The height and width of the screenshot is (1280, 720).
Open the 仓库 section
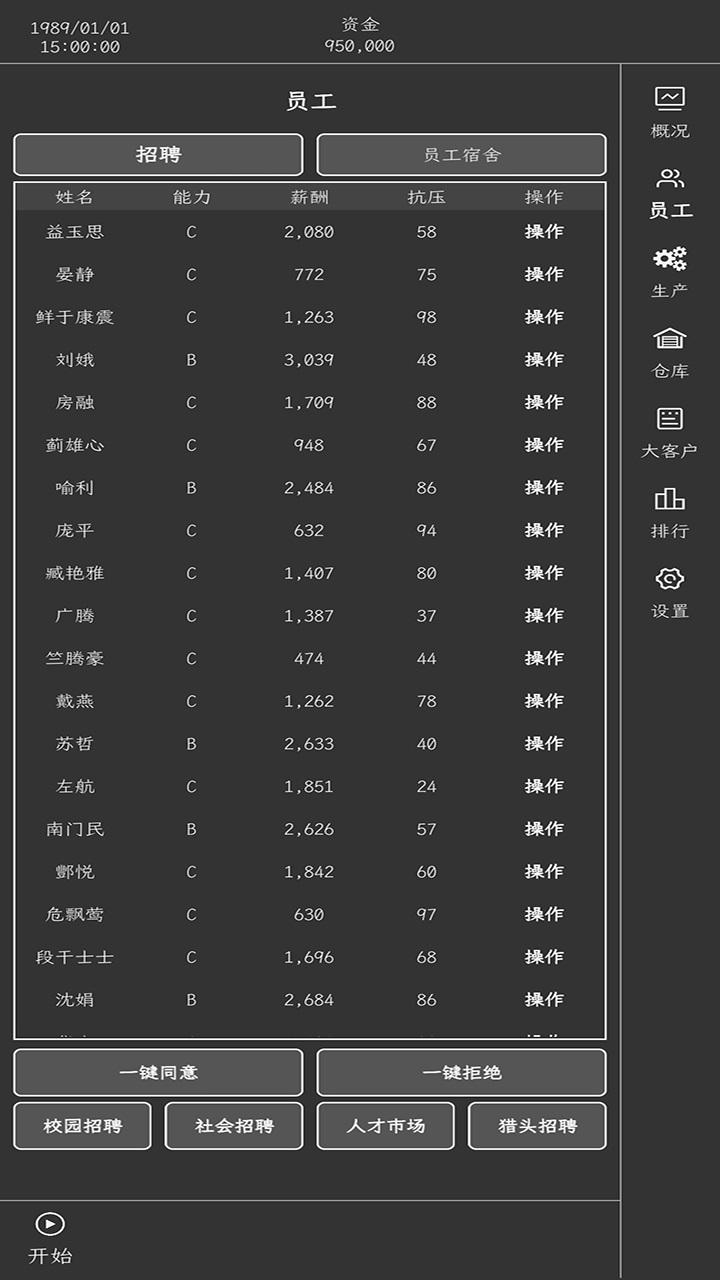coord(670,352)
